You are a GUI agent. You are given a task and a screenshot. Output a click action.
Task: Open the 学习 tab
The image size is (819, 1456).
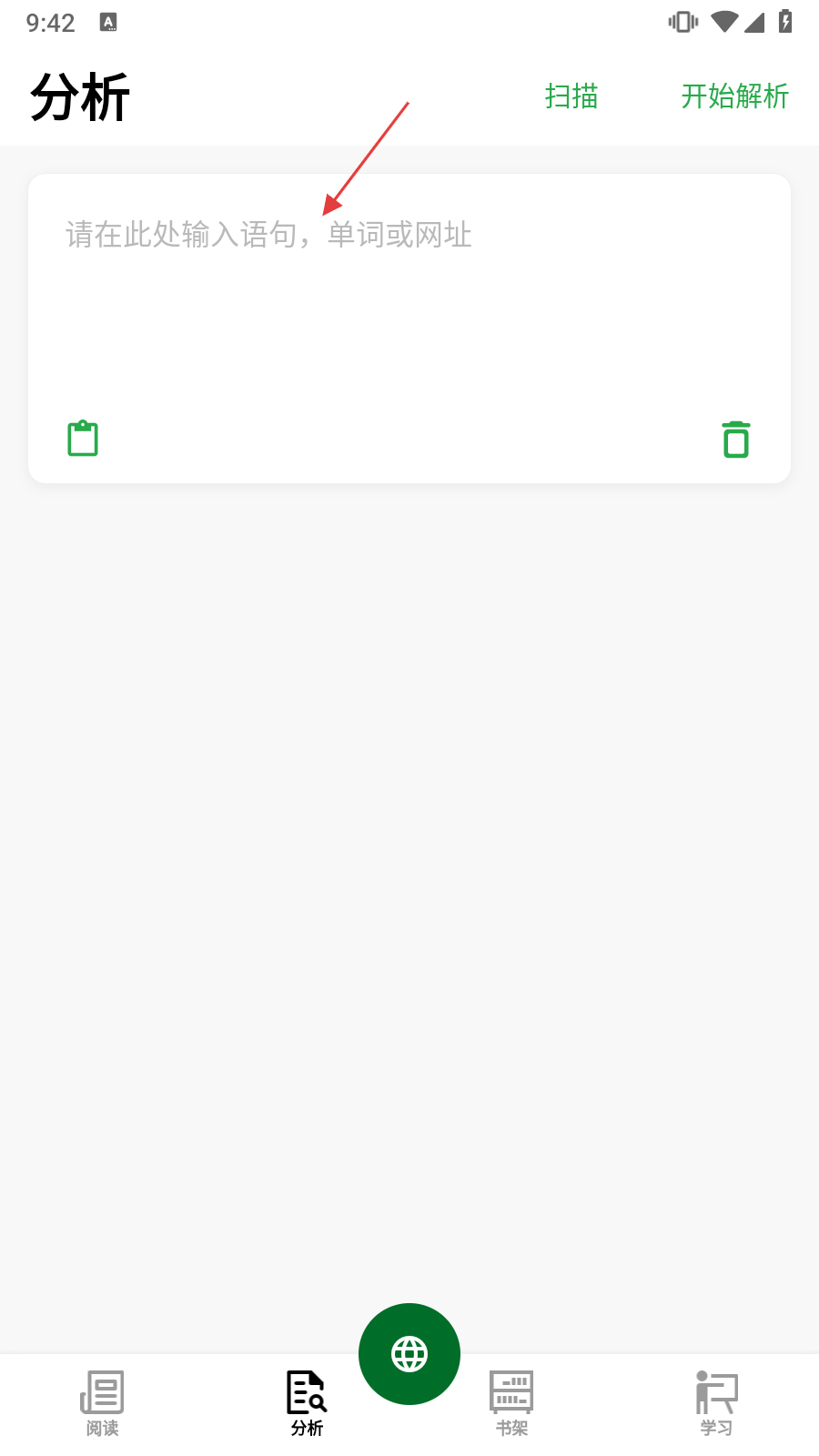pos(716,1403)
